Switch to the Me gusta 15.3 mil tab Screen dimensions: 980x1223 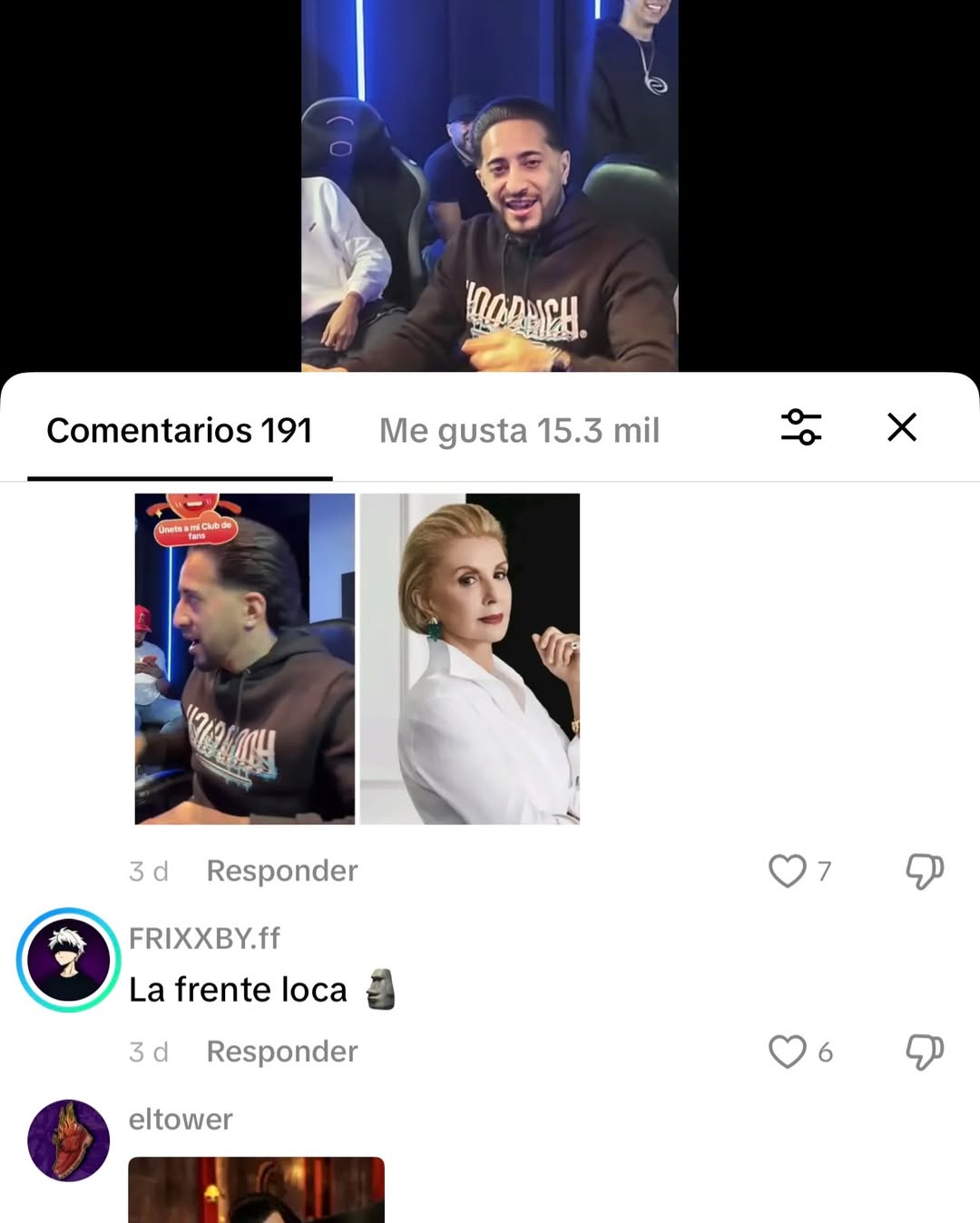point(519,430)
